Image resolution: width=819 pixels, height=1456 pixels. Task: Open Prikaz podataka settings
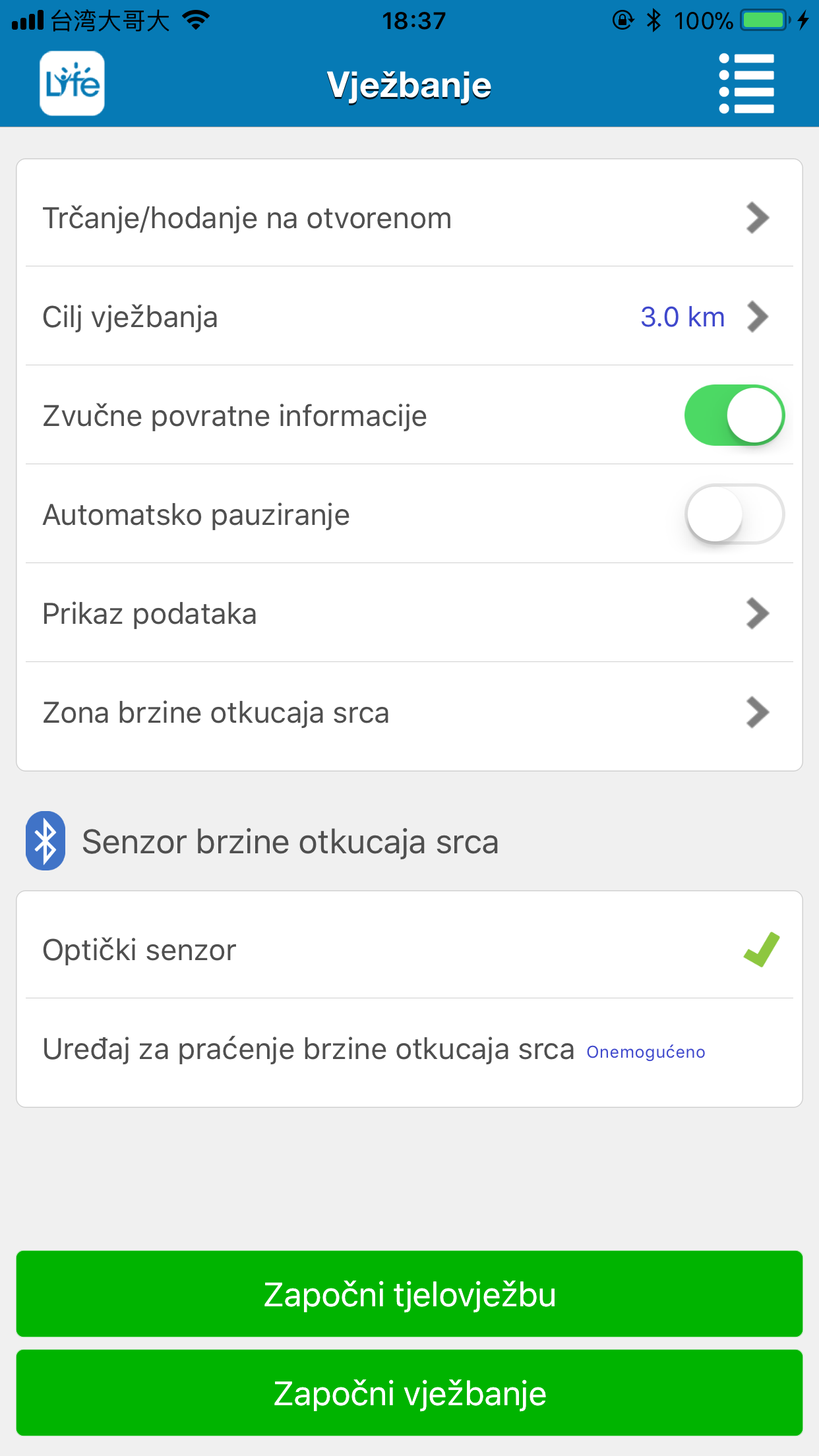pyautogui.click(x=409, y=613)
